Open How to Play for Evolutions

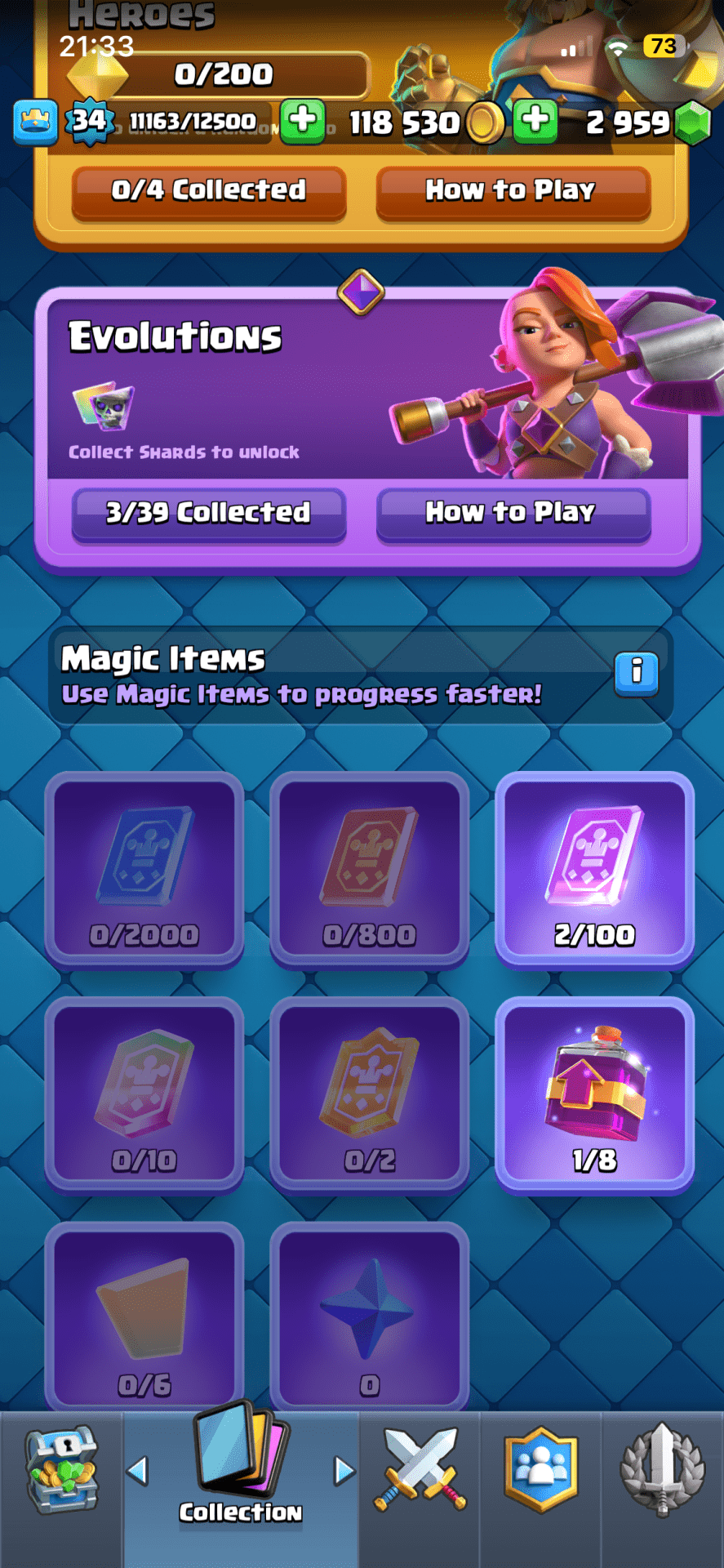513,514
